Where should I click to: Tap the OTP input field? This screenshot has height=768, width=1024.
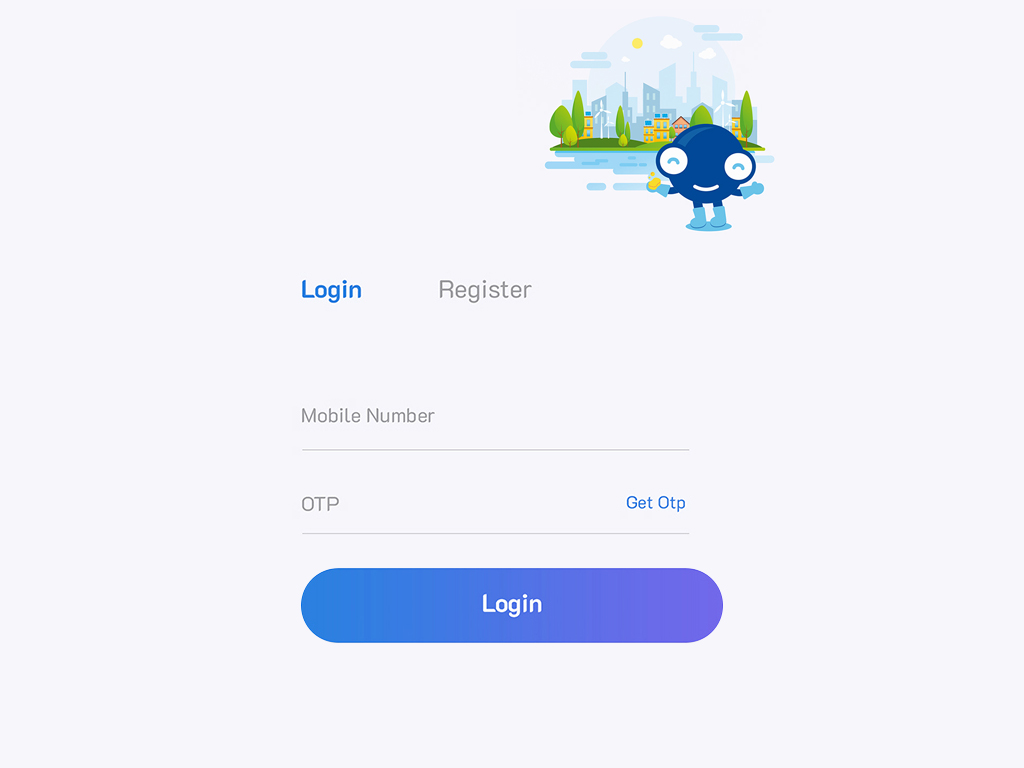[x=450, y=504]
